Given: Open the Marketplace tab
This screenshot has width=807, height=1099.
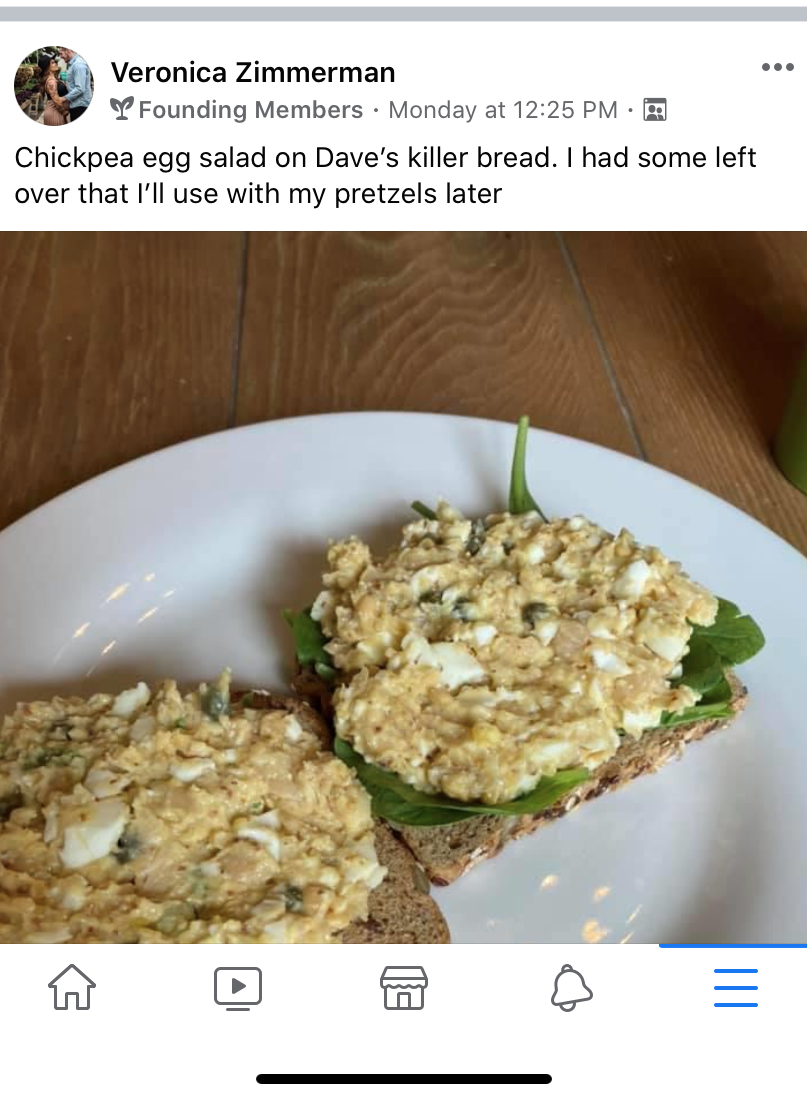Looking at the screenshot, I should pos(404,988).
